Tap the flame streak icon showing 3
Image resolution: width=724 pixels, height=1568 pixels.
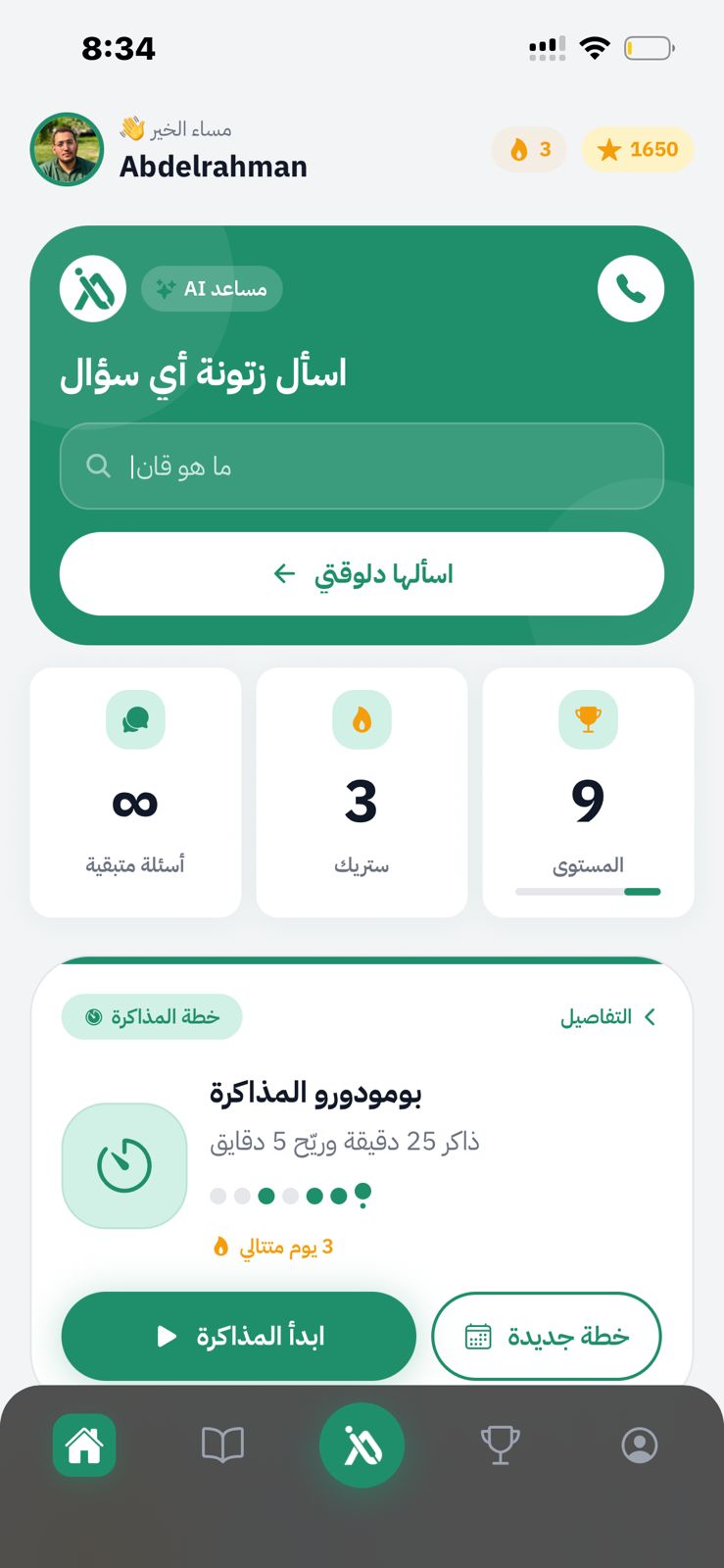(x=529, y=150)
